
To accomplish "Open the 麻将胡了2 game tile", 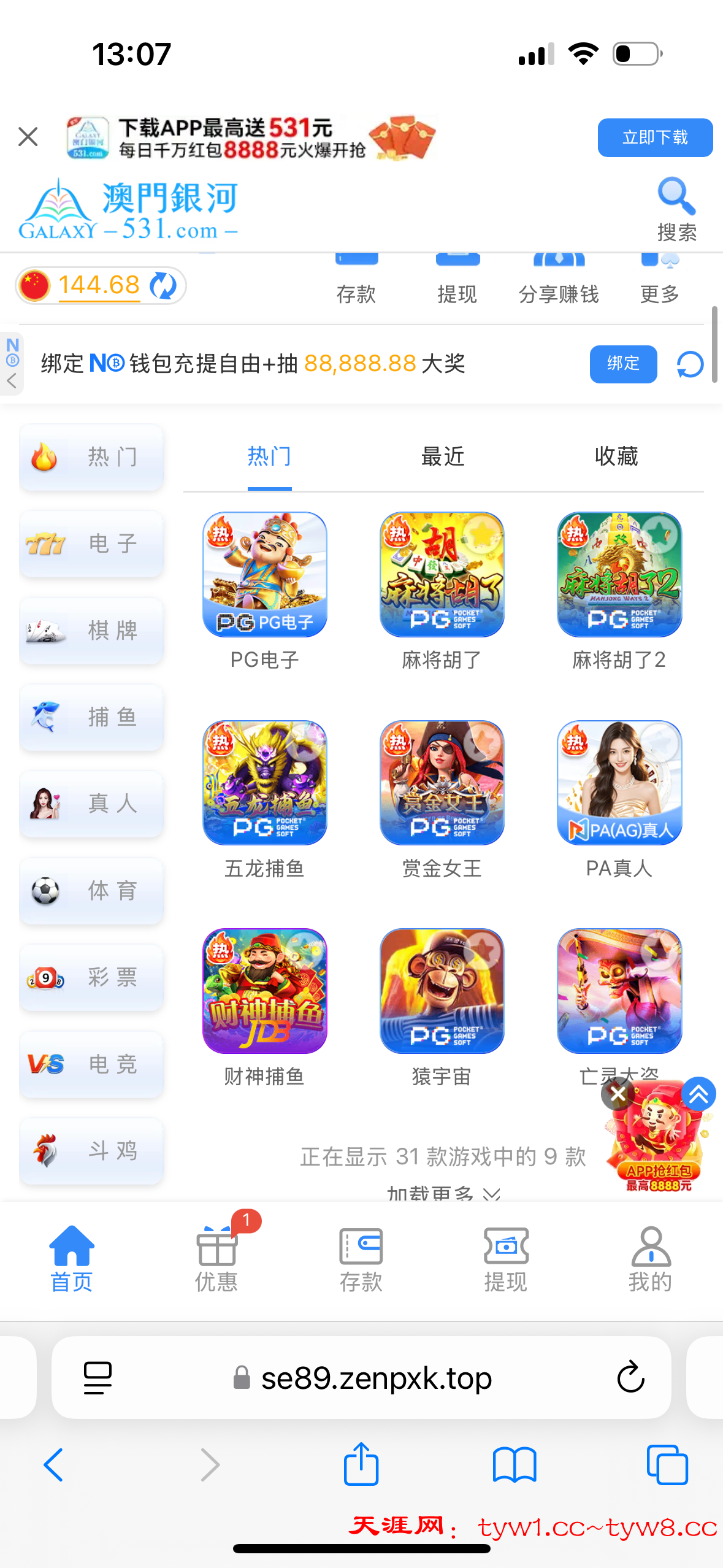I will click(x=619, y=575).
